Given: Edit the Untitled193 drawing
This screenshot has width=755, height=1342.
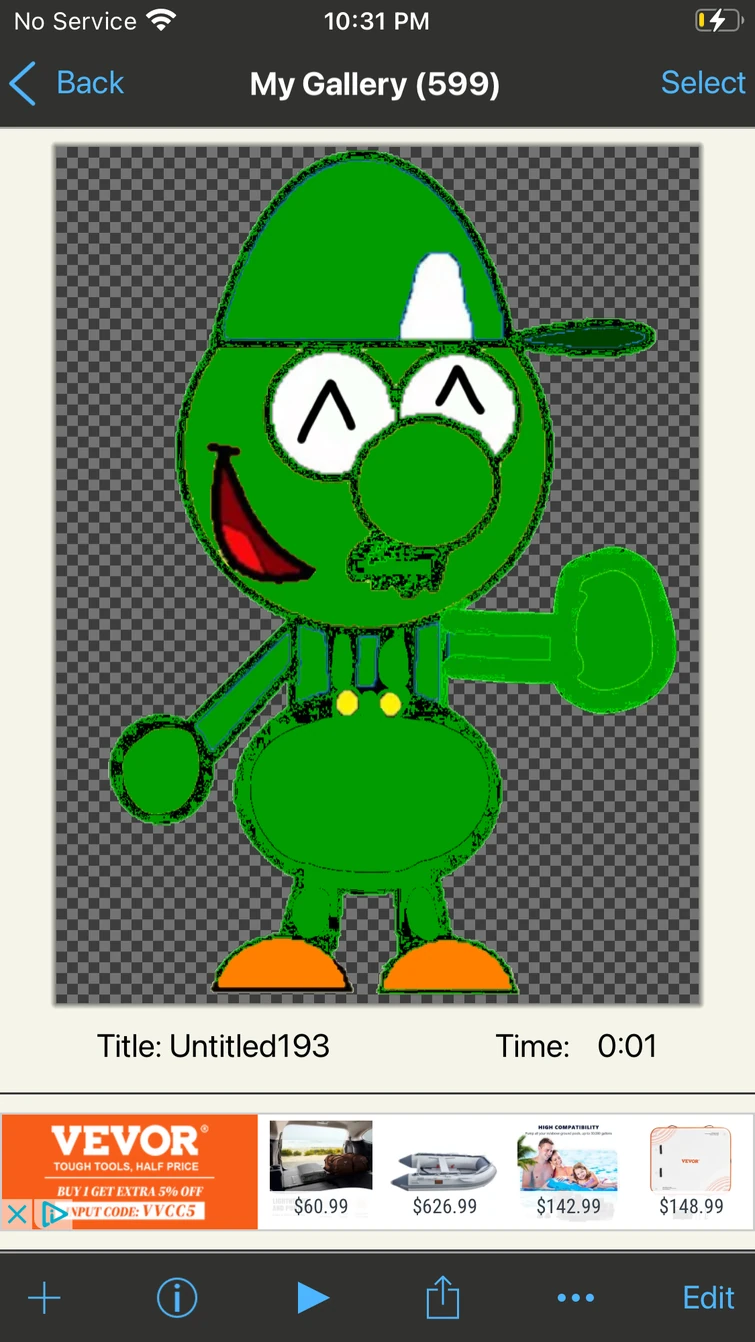Looking at the screenshot, I should point(708,1298).
